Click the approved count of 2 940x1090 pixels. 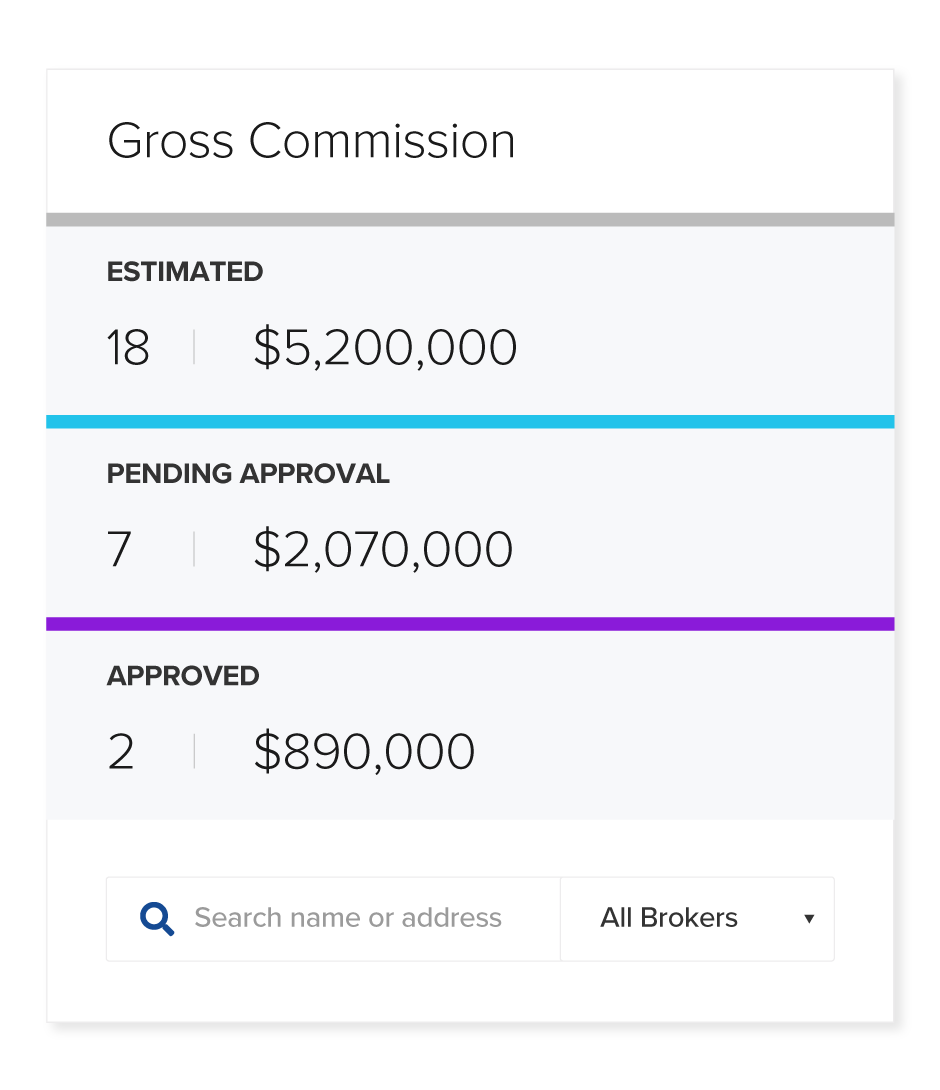[x=120, y=750]
